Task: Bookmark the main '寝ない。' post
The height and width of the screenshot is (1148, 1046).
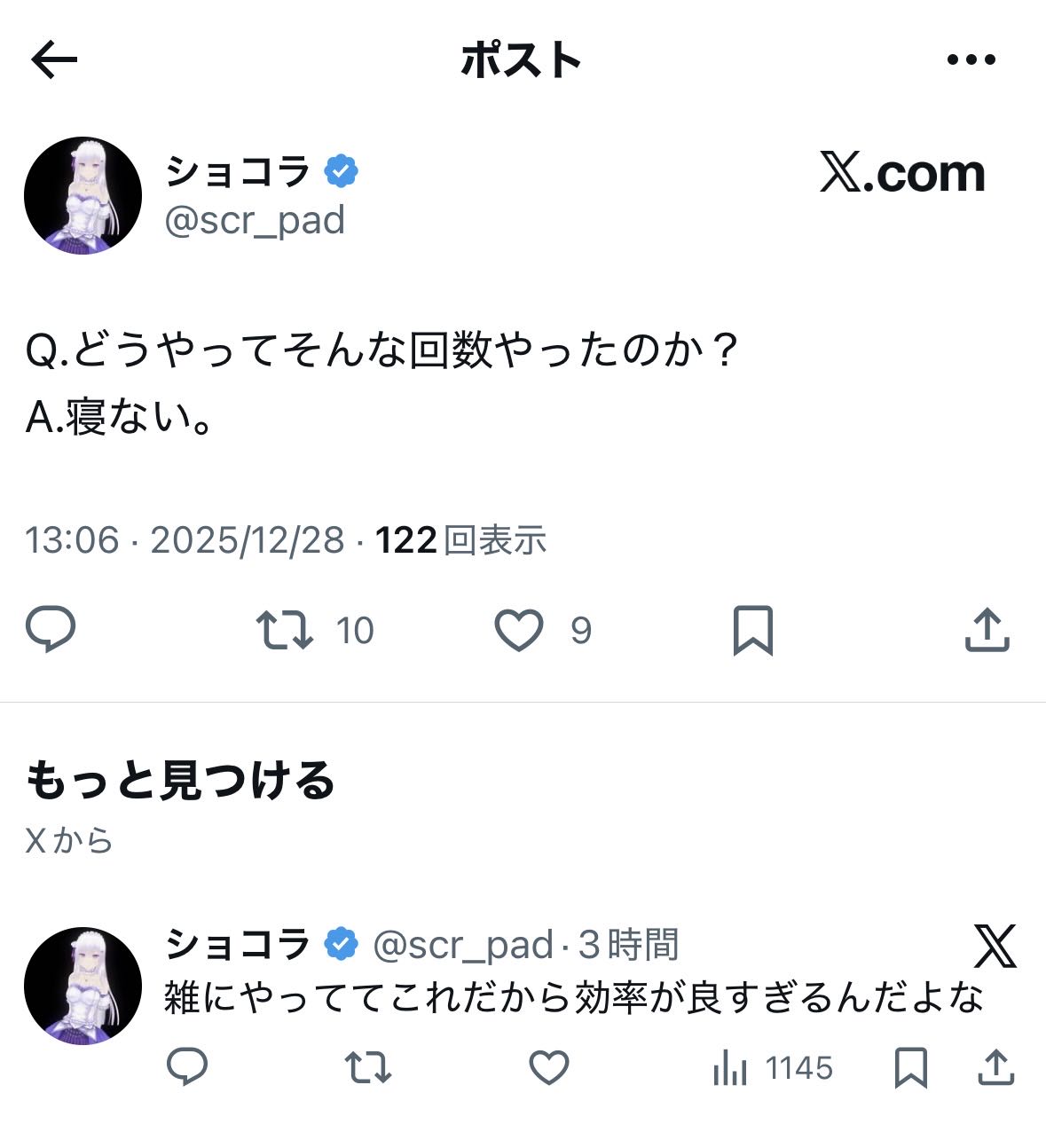Action: pos(752,630)
